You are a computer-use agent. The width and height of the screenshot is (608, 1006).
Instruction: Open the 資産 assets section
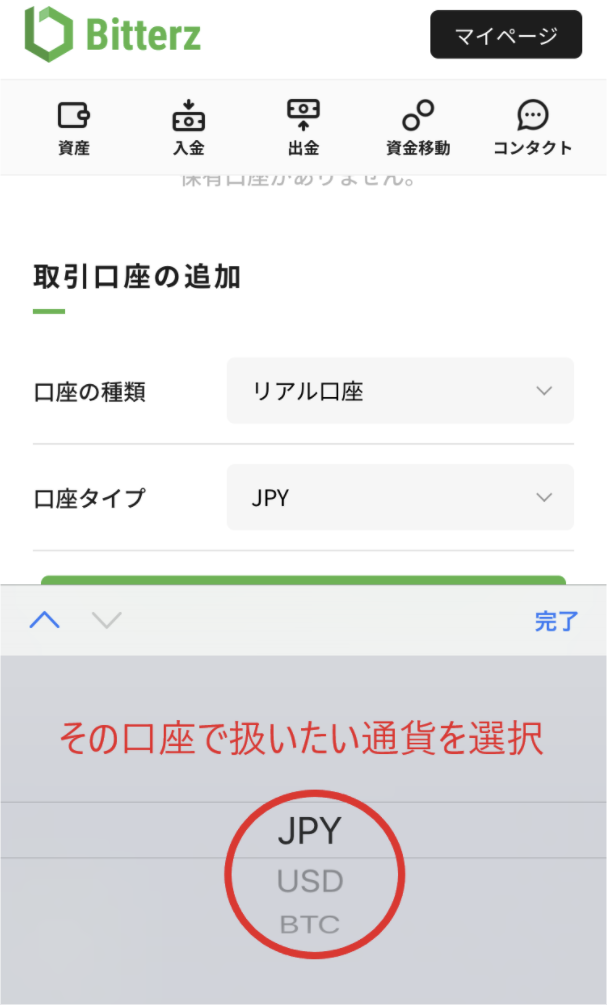(x=74, y=128)
